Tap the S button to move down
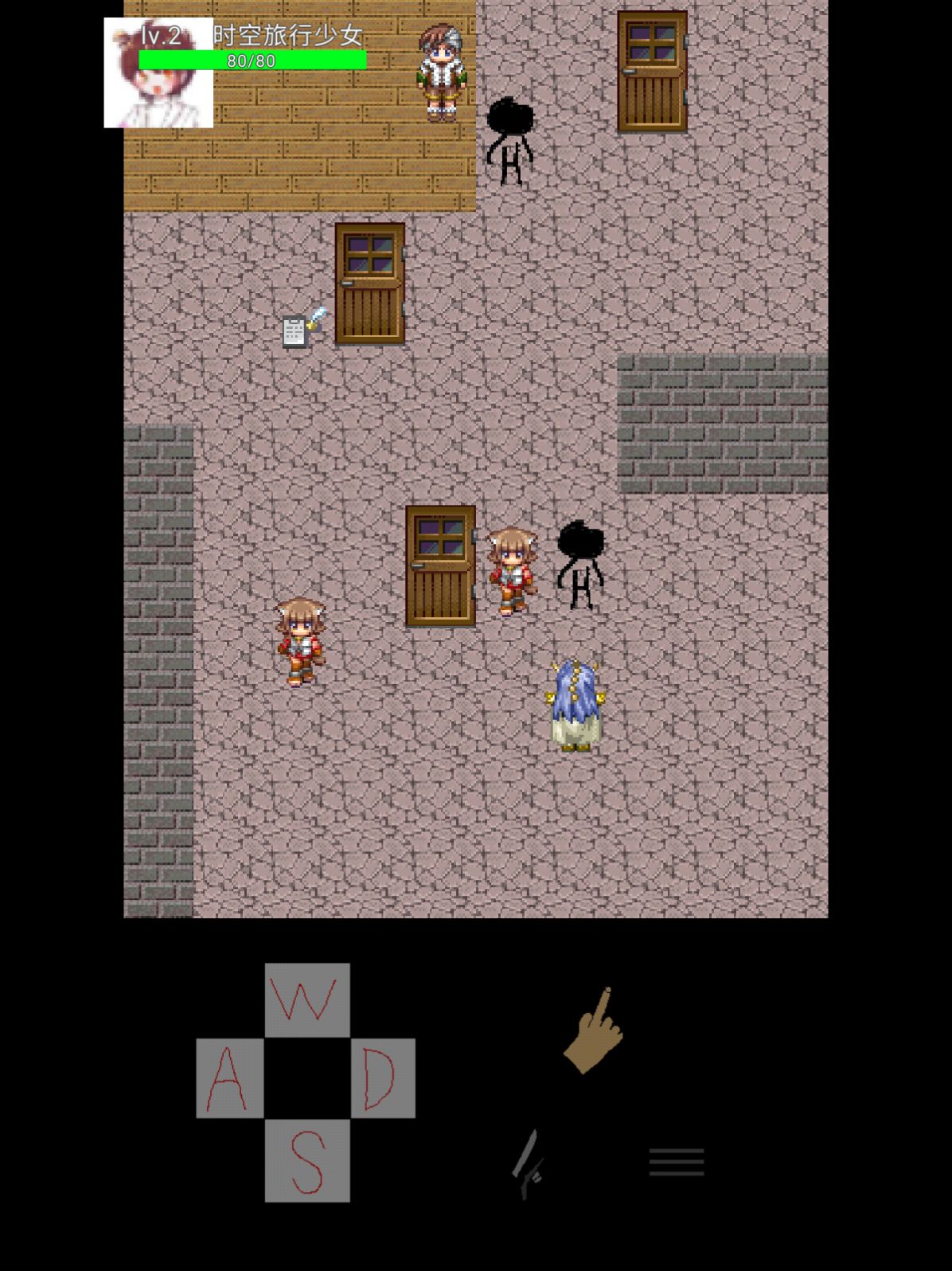952x1271 pixels. coord(307,1160)
